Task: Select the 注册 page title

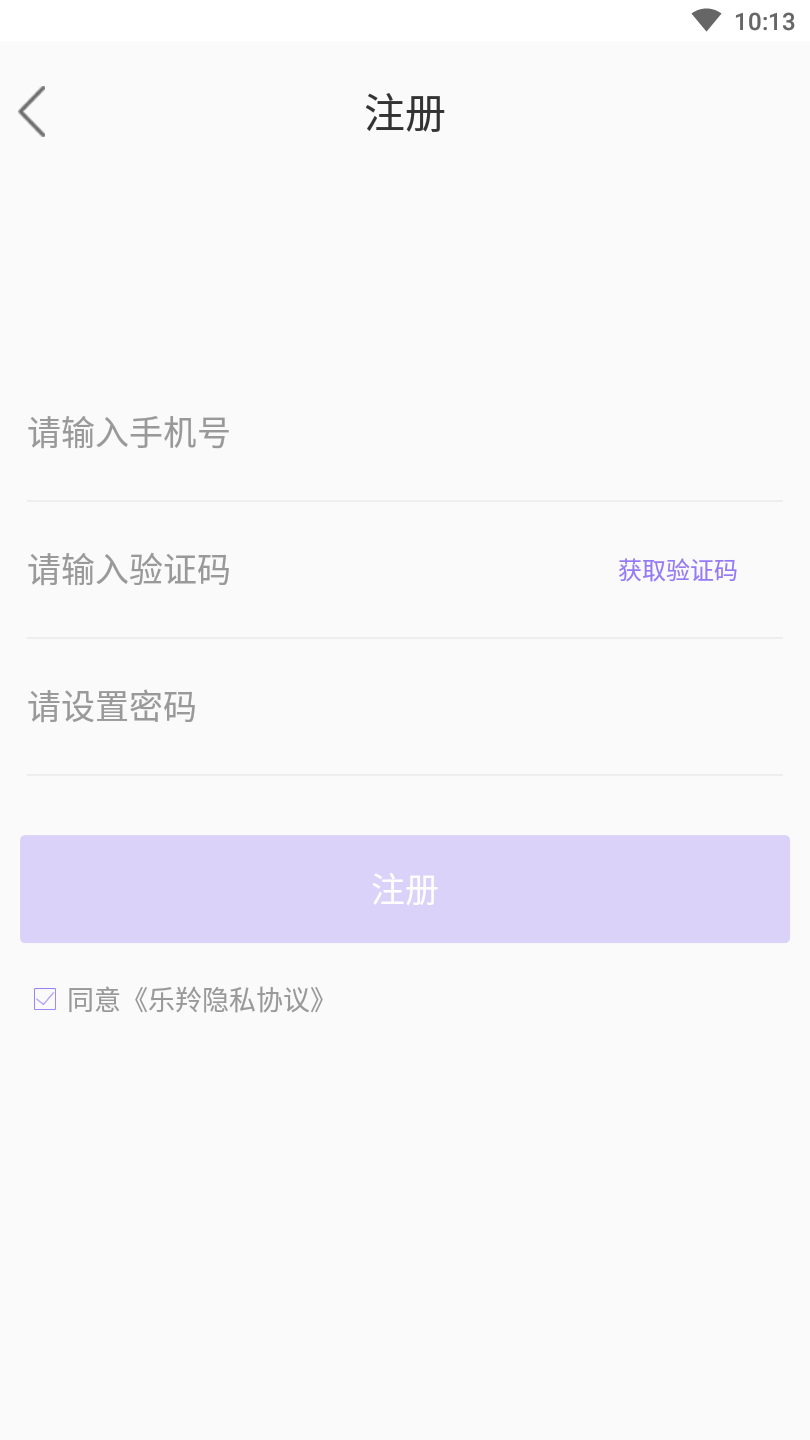Action: coord(405,113)
